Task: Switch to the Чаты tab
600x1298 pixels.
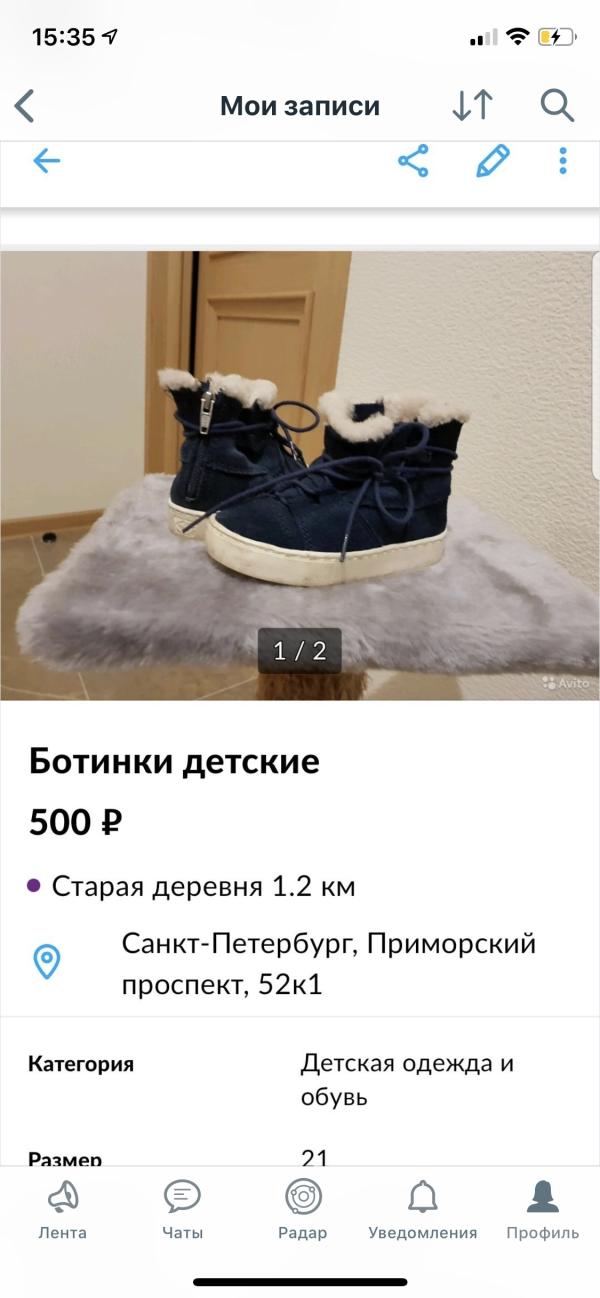Action: click(x=182, y=1209)
